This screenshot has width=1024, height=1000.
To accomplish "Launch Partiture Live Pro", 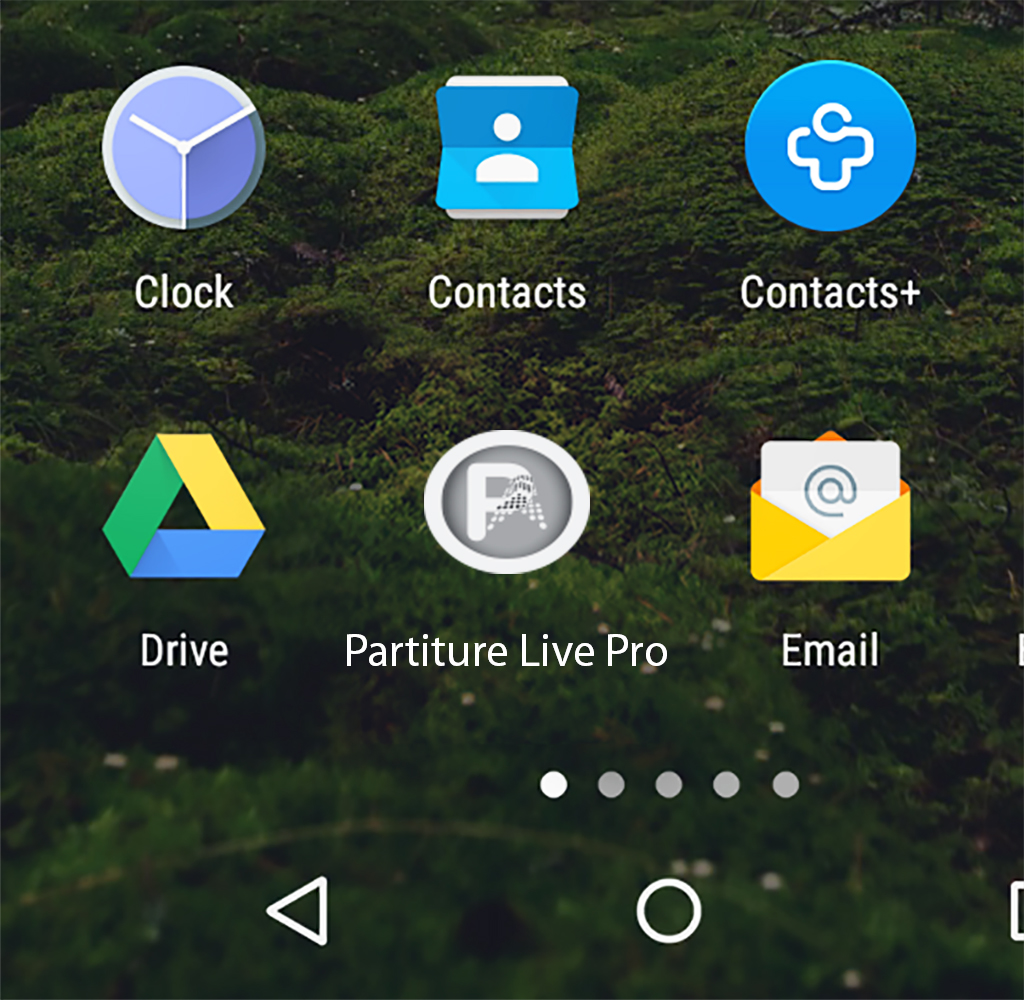I will tap(507, 502).
